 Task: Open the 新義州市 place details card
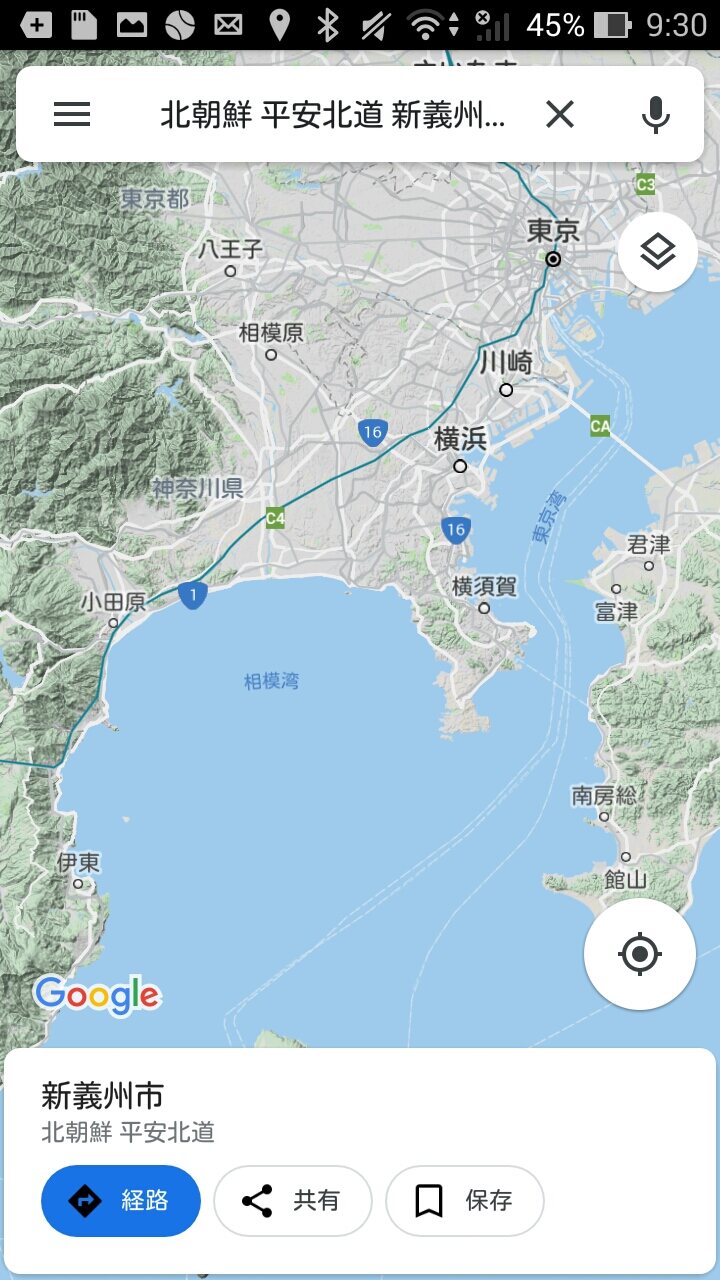(x=360, y=1110)
